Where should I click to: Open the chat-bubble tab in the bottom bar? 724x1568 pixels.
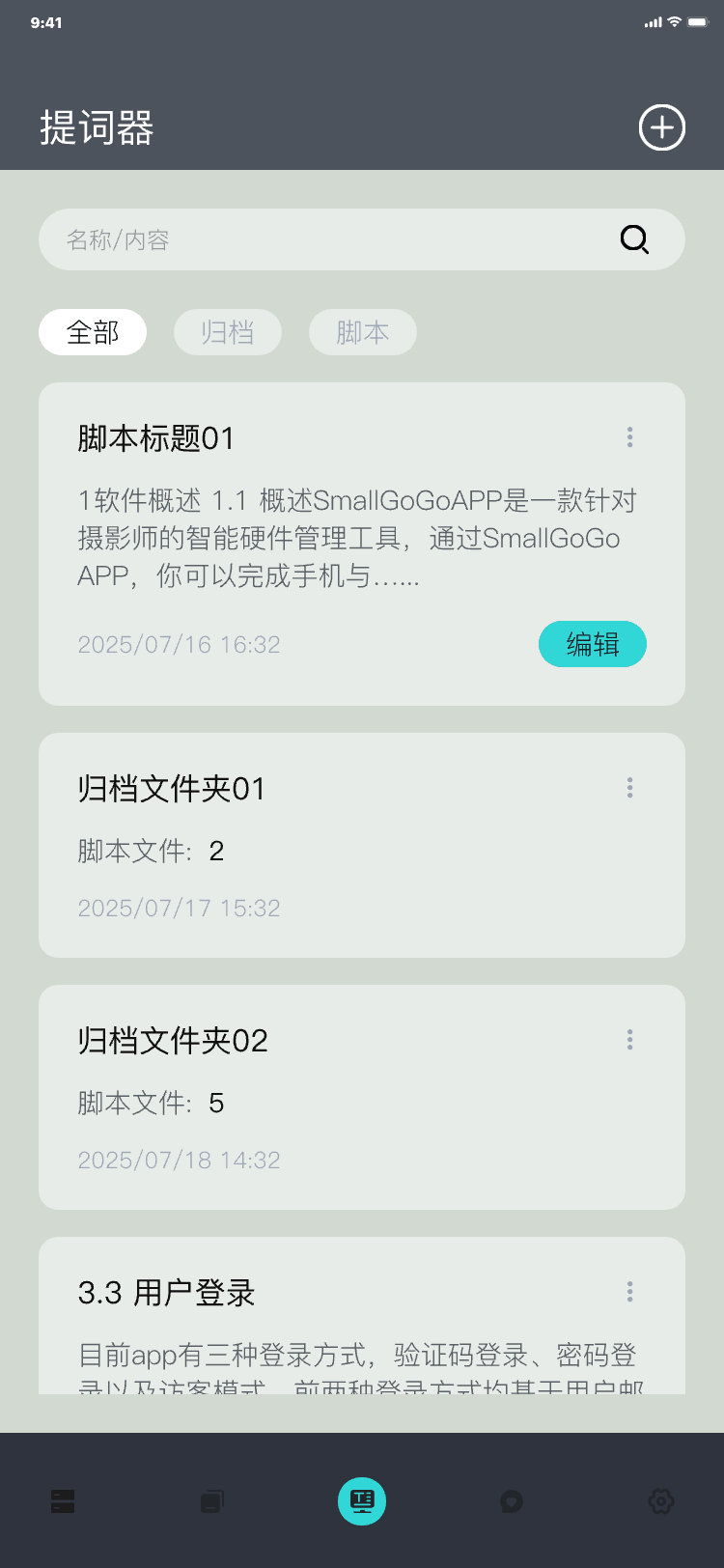pyautogui.click(x=512, y=1501)
